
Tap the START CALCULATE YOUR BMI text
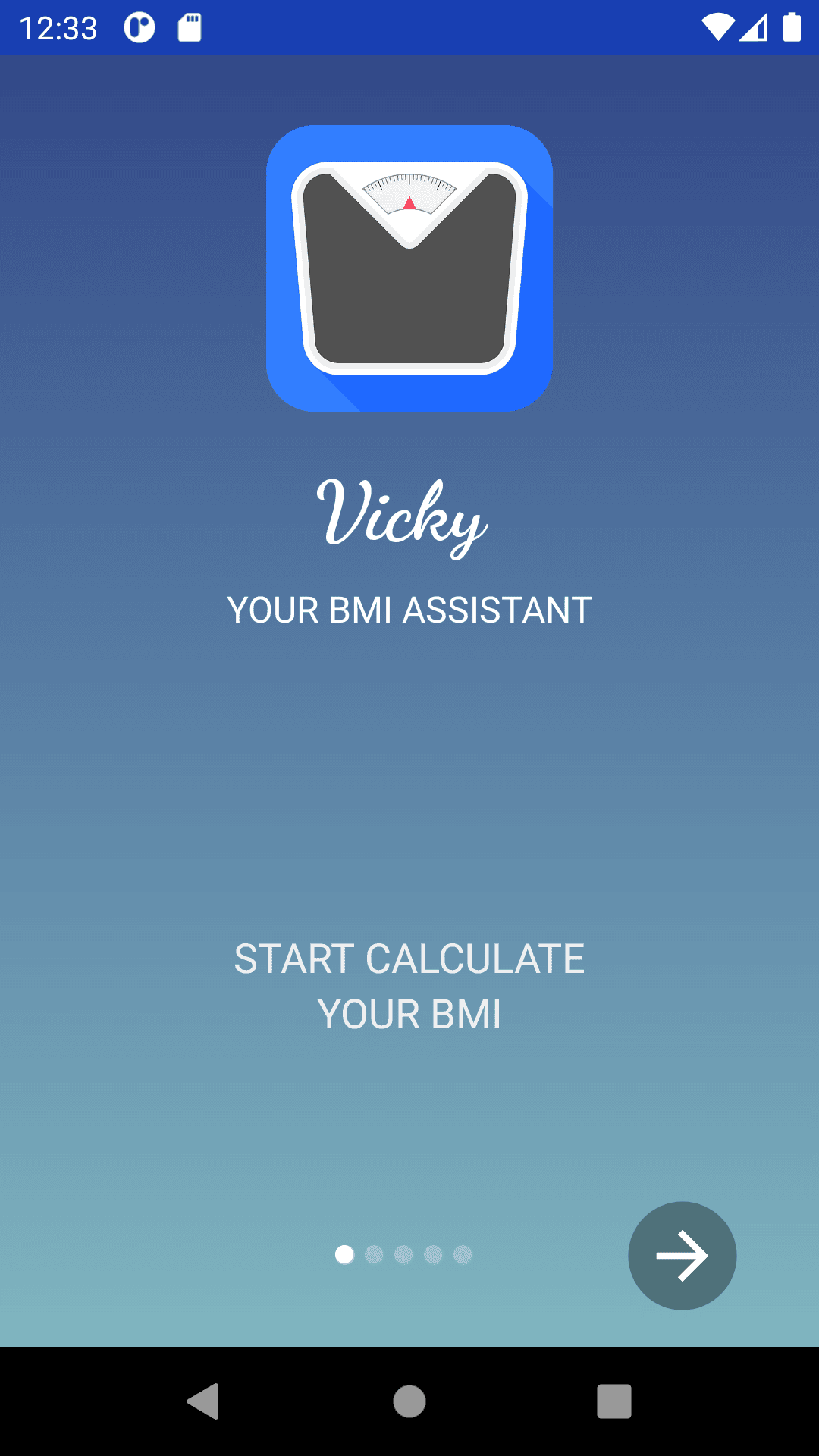coord(409,986)
